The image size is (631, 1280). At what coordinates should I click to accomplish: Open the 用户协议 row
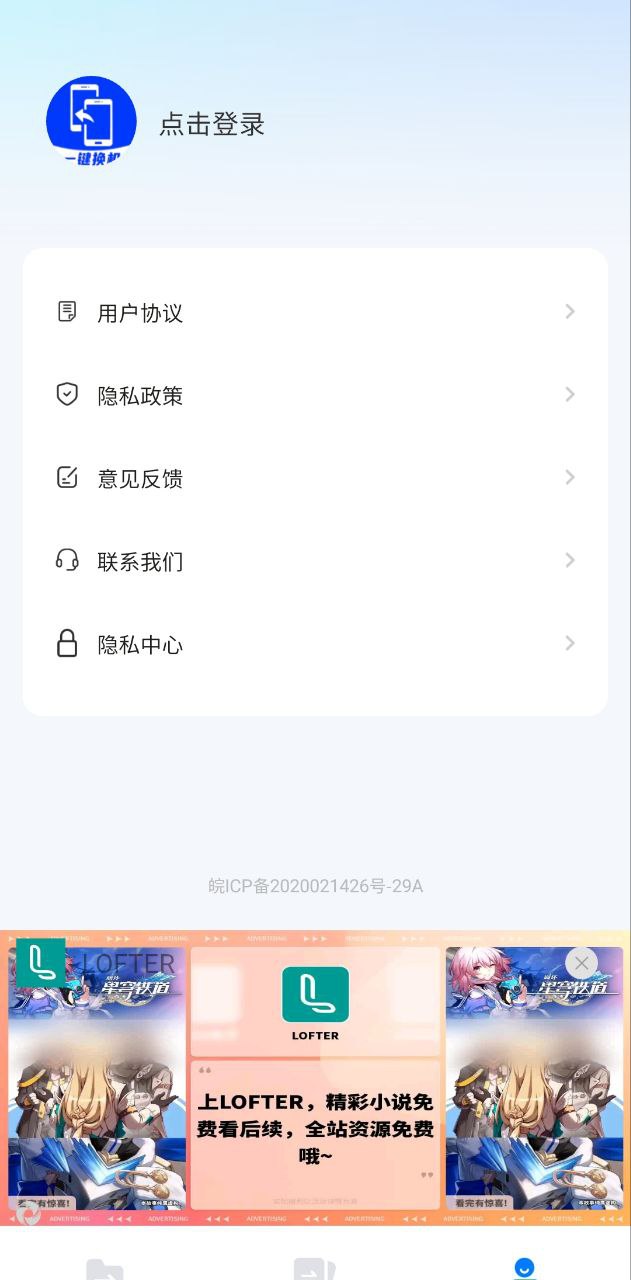click(x=315, y=313)
